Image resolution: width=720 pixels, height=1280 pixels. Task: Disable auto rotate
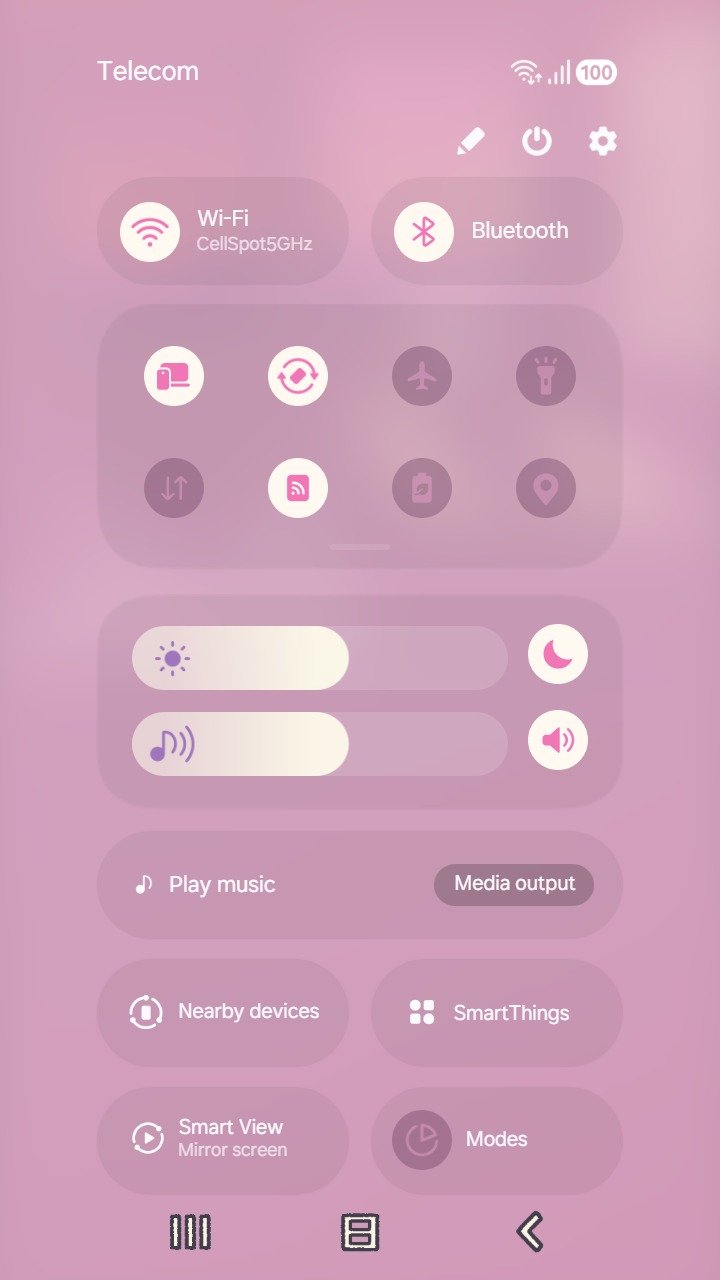[298, 377]
